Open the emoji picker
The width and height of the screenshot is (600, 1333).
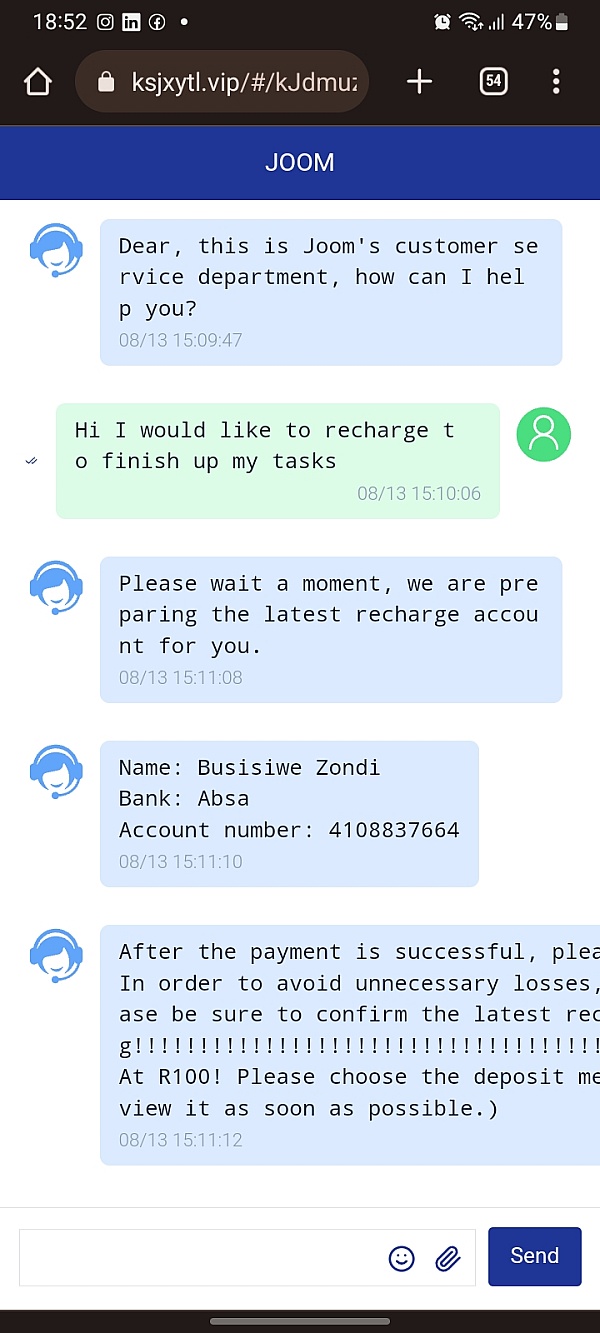click(401, 1258)
